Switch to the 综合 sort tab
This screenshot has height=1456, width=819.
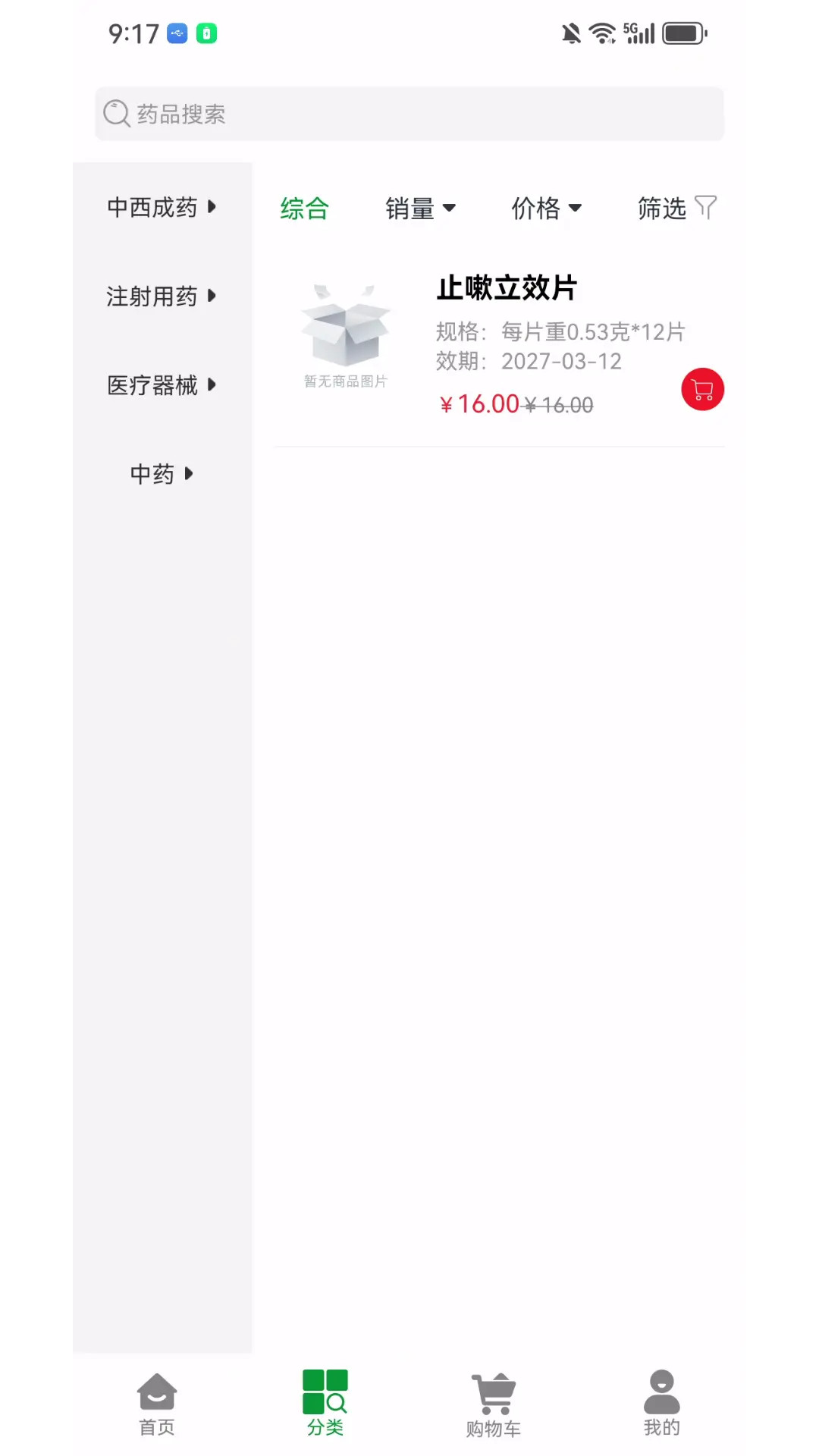[x=303, y=209]
